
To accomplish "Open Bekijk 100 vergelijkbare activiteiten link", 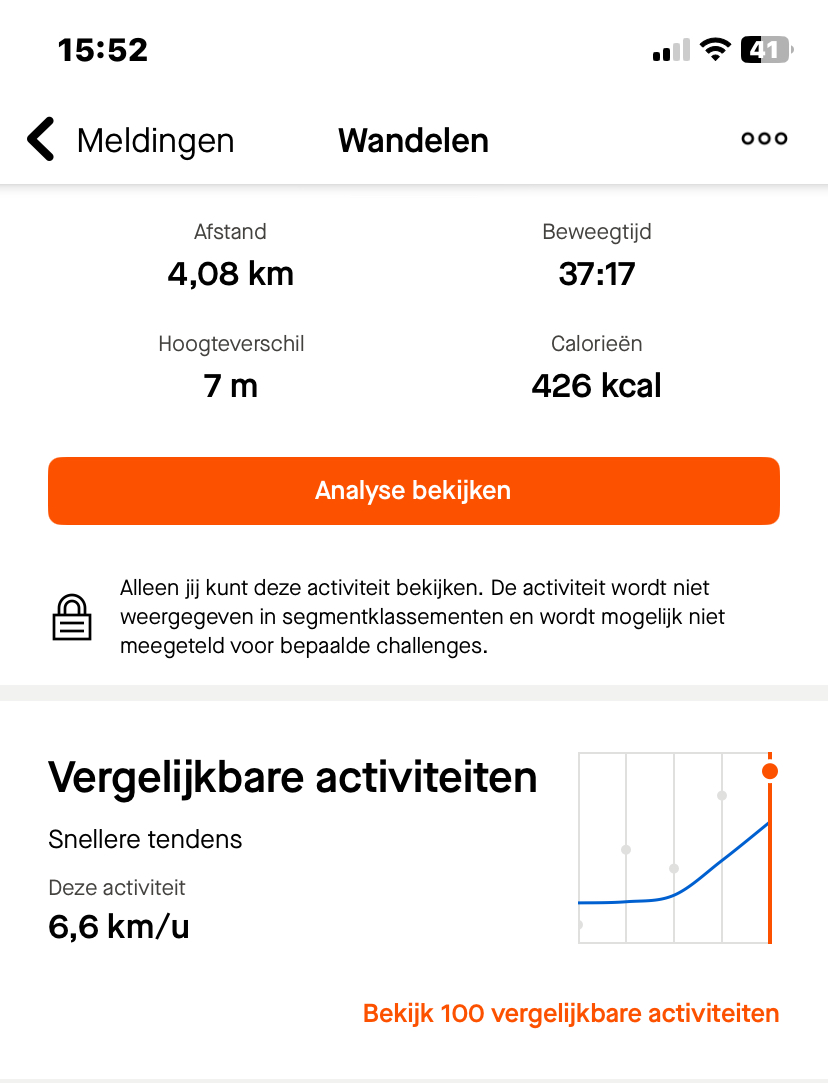I will point(570,1013).
